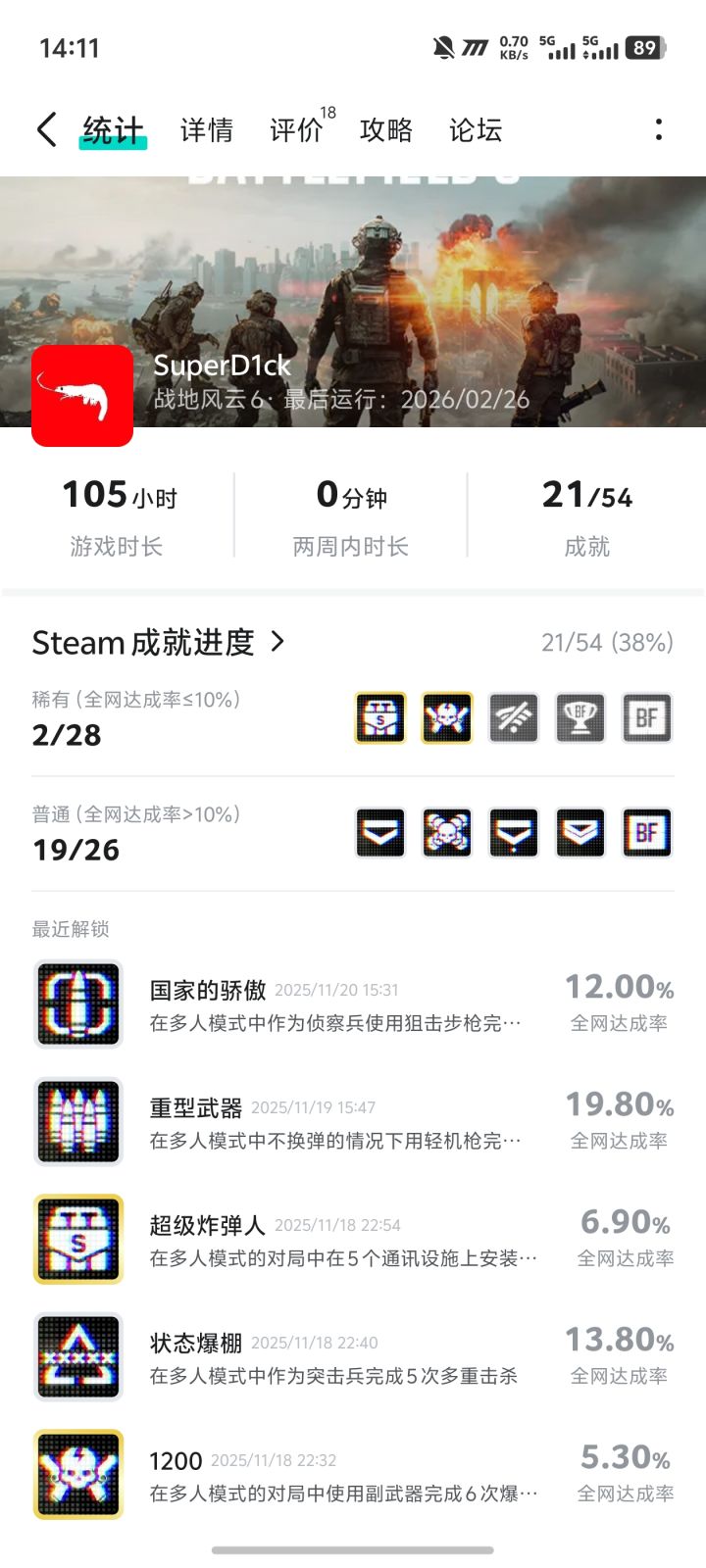Select the gold skull-with-dynamite rare achievement icon
Viewport: 706px width, 1568px height.
(x=446, y=717)
